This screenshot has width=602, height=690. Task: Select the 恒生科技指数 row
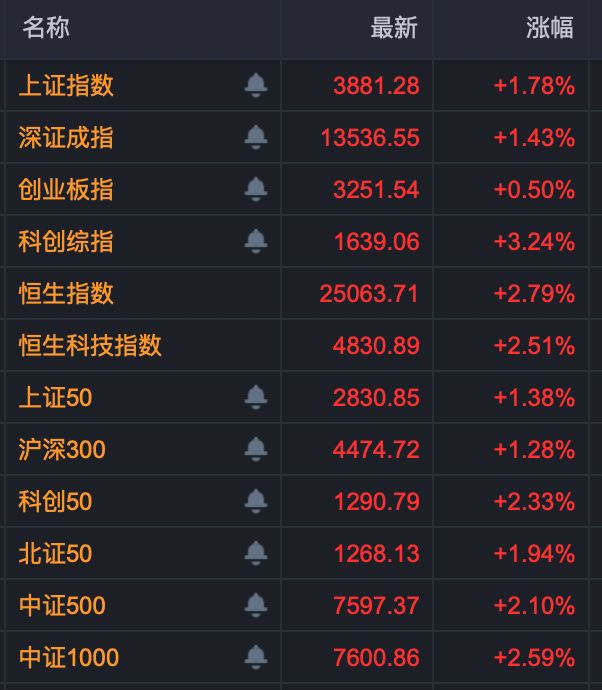click(x=90, y=346)
